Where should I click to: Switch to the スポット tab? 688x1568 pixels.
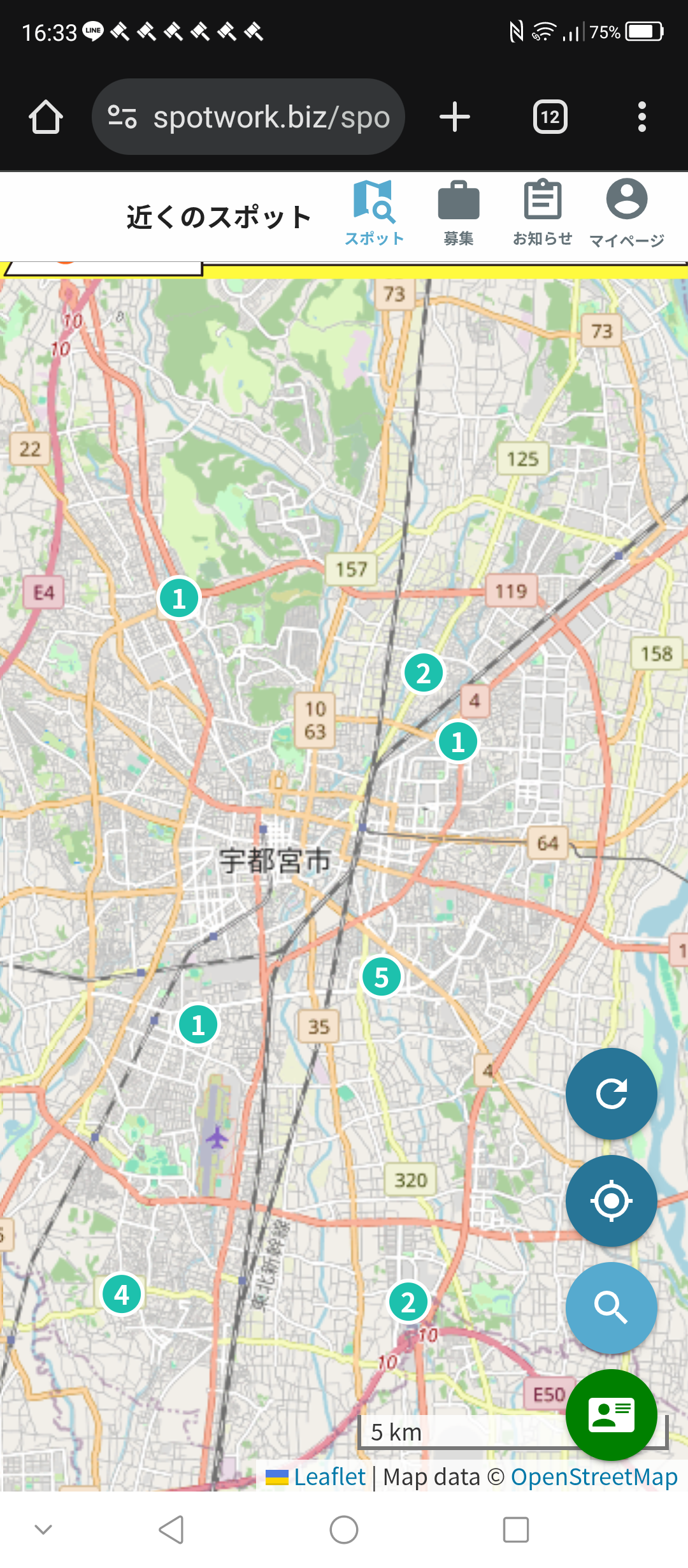375,213
